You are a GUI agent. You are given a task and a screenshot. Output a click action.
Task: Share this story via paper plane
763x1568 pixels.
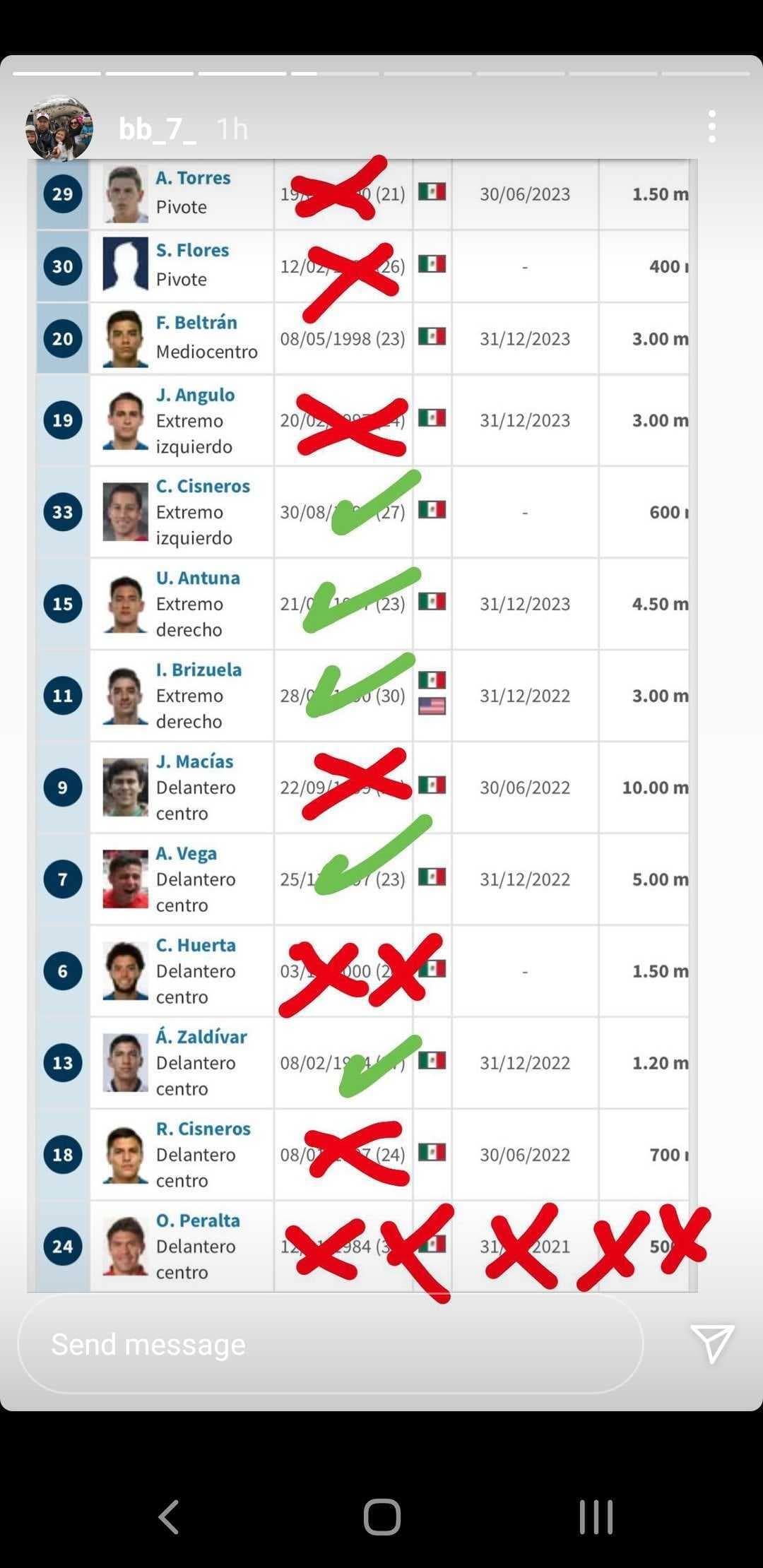pos(711,1343)
